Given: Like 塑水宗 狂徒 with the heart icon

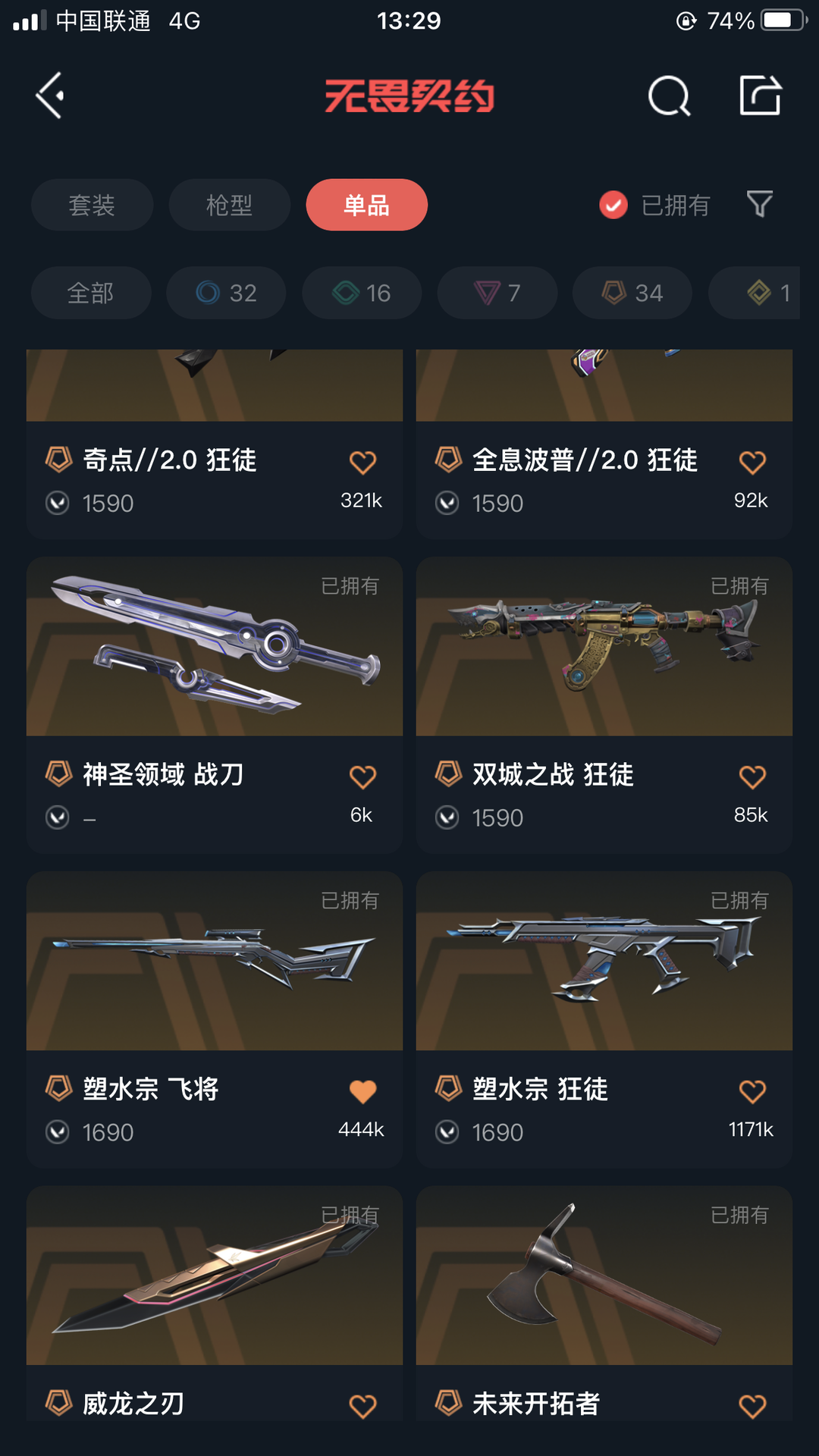Looking at the screenshot, I should point(752,1091).
